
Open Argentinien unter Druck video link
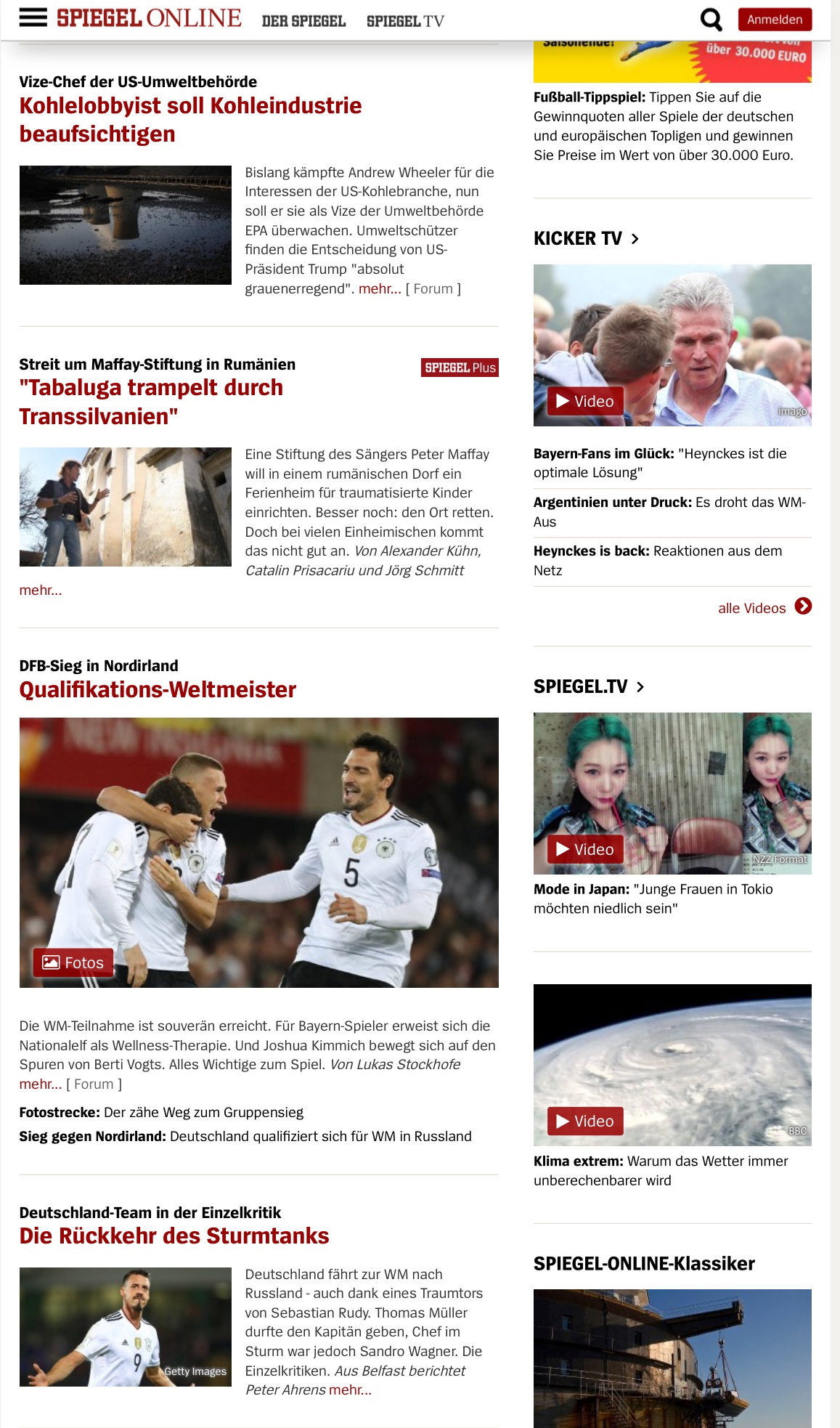coord(669,511)
